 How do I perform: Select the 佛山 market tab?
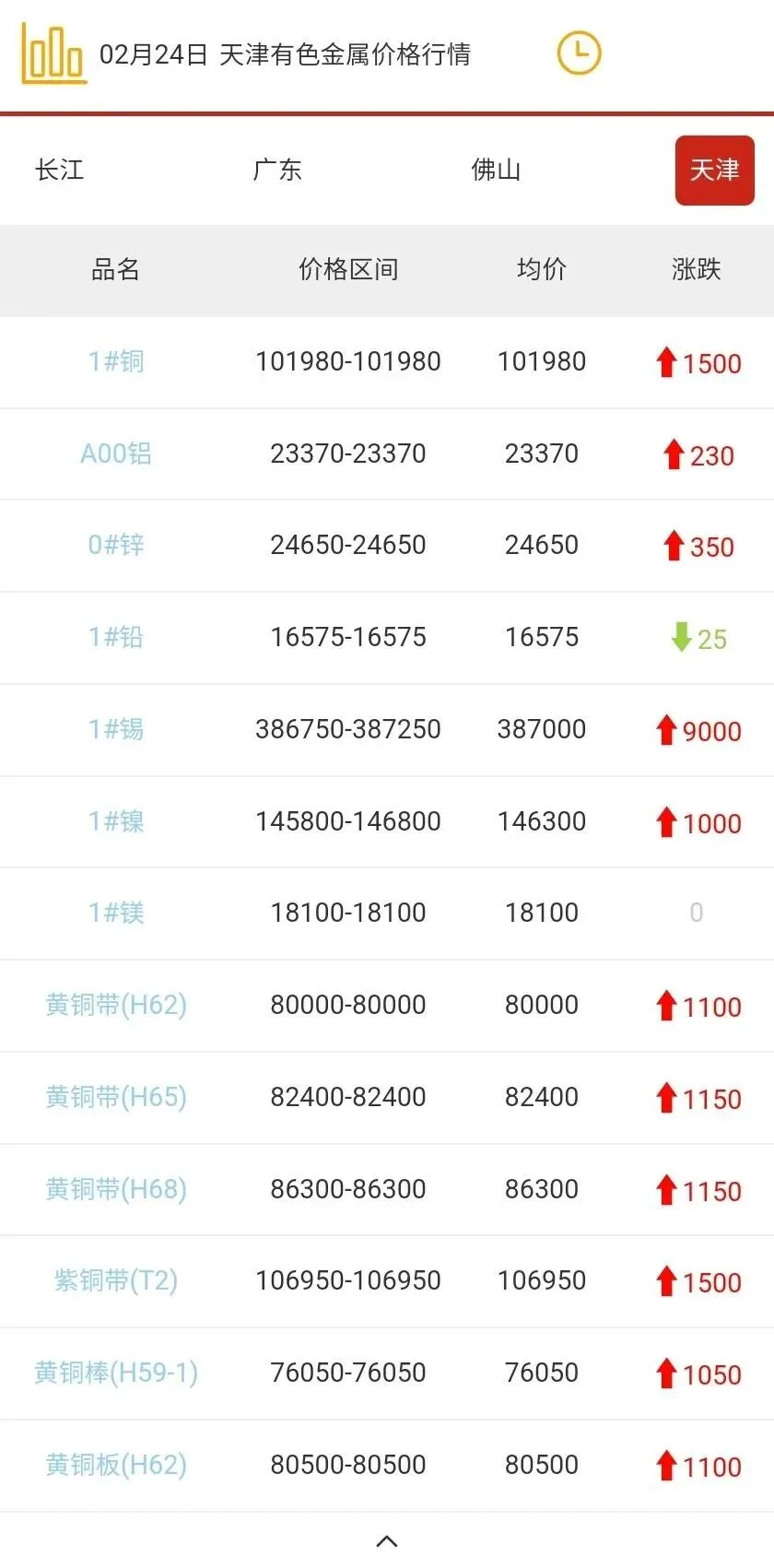pyautogui.click(x=496, y=170)
